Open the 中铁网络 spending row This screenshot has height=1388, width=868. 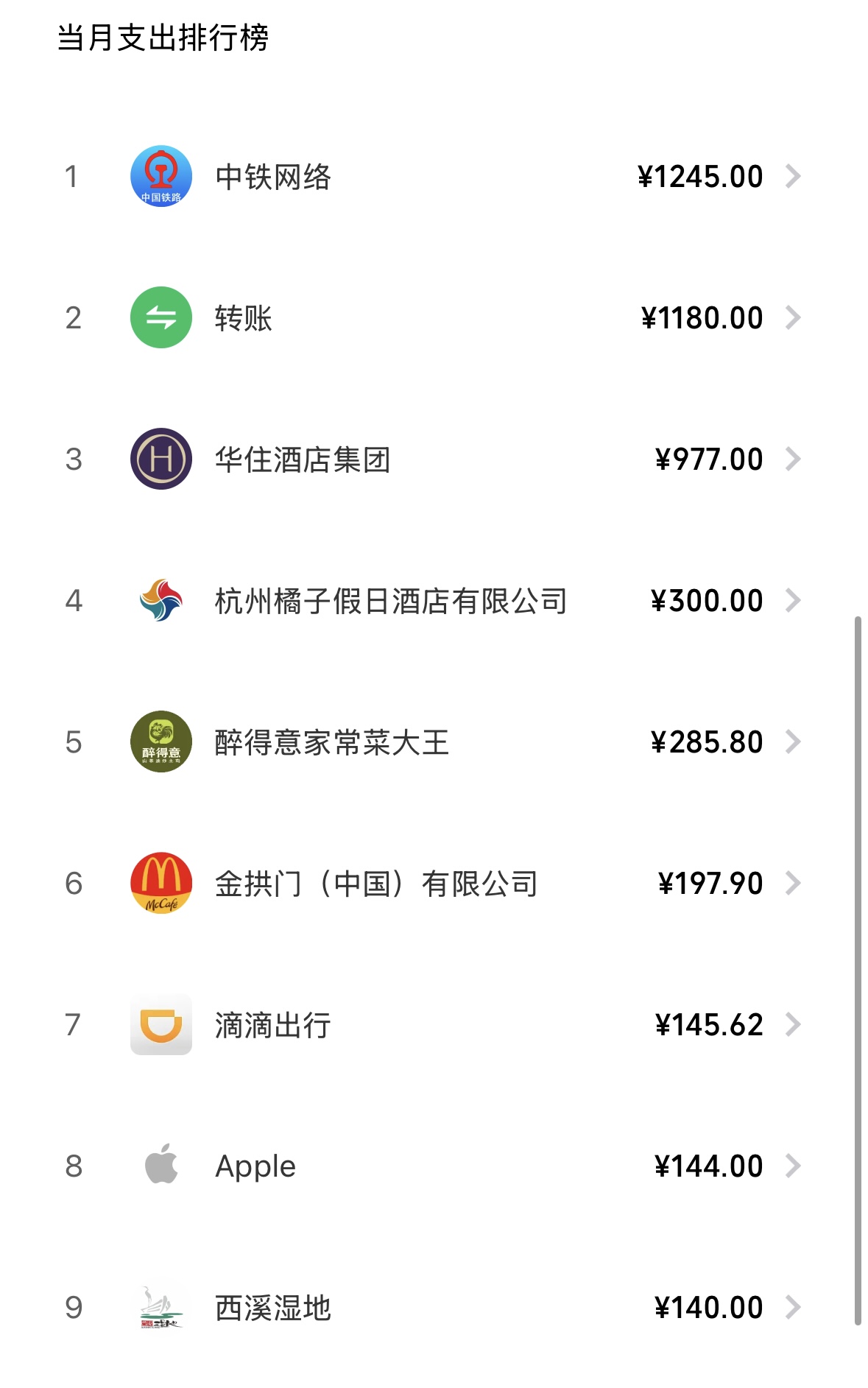pos(433,177)
